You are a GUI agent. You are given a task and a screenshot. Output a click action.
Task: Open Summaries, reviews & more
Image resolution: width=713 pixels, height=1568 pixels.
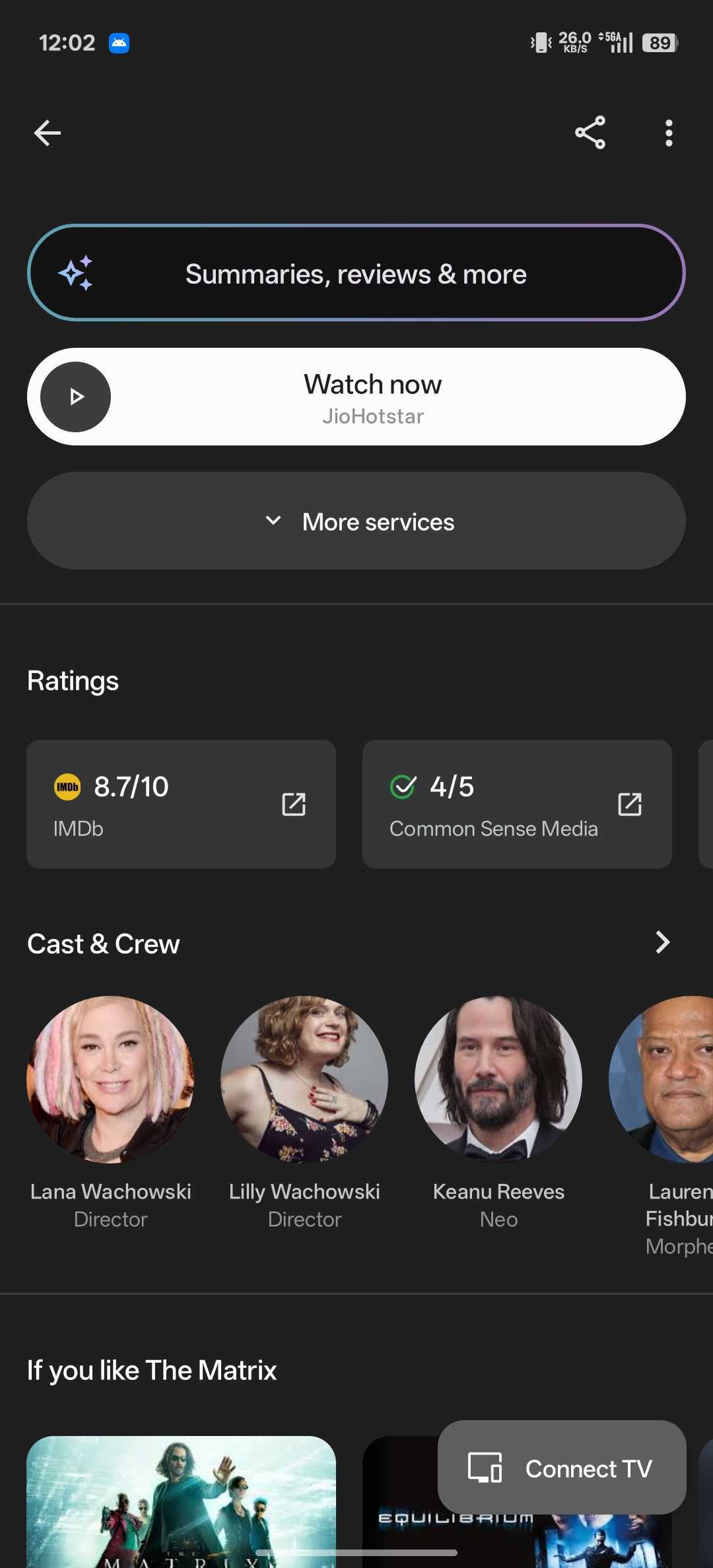pos(356,273)
